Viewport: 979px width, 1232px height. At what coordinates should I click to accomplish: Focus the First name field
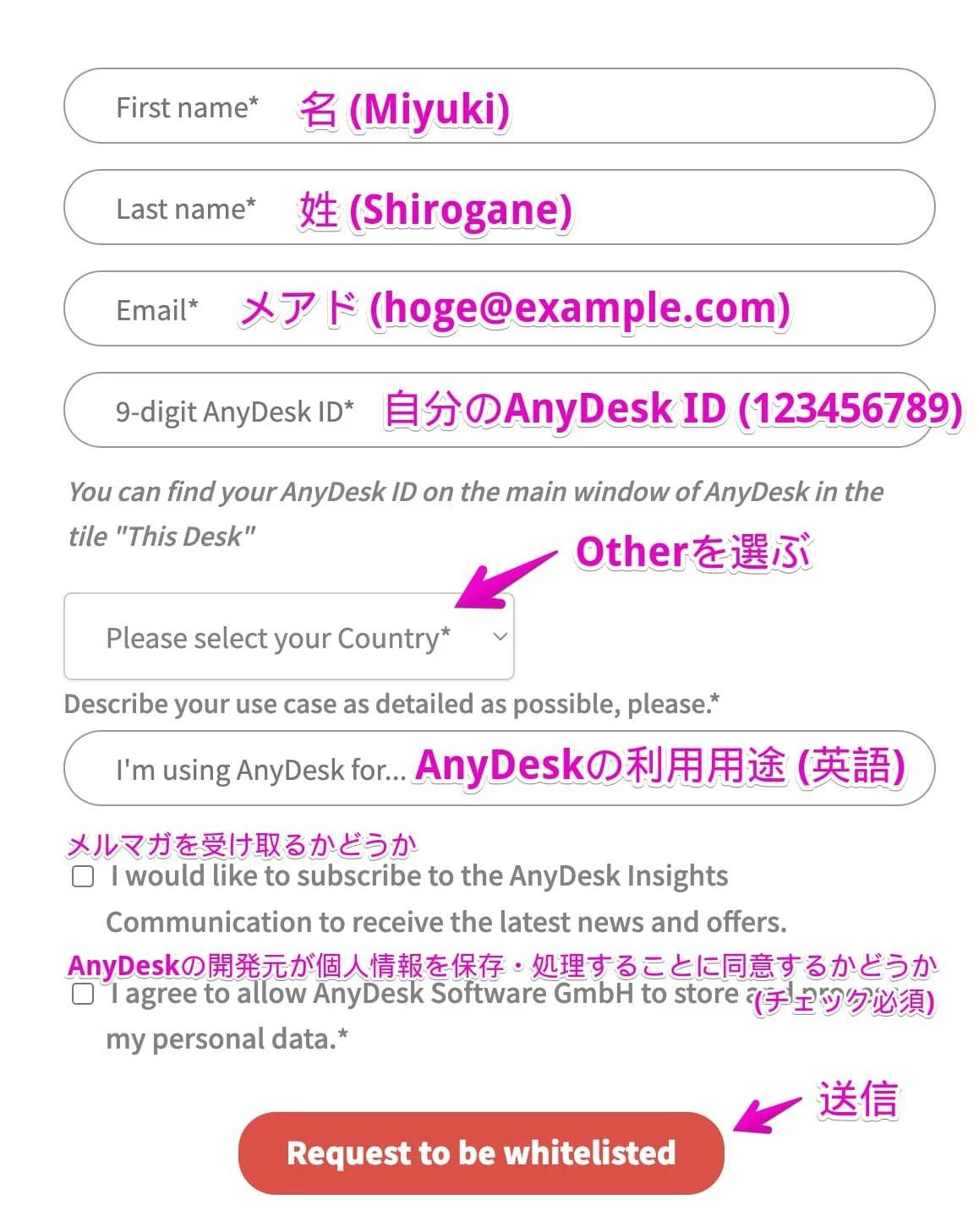click(x=499, y=106)
